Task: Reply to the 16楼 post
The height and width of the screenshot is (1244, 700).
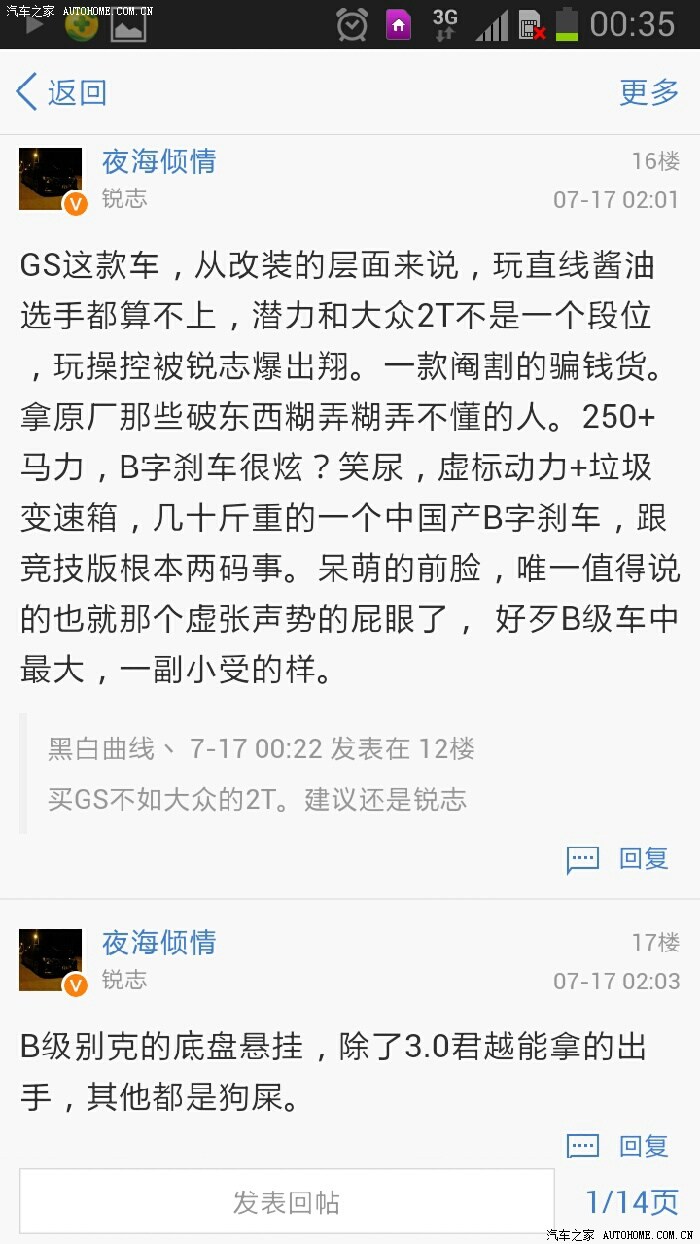Action: [618, 858]
